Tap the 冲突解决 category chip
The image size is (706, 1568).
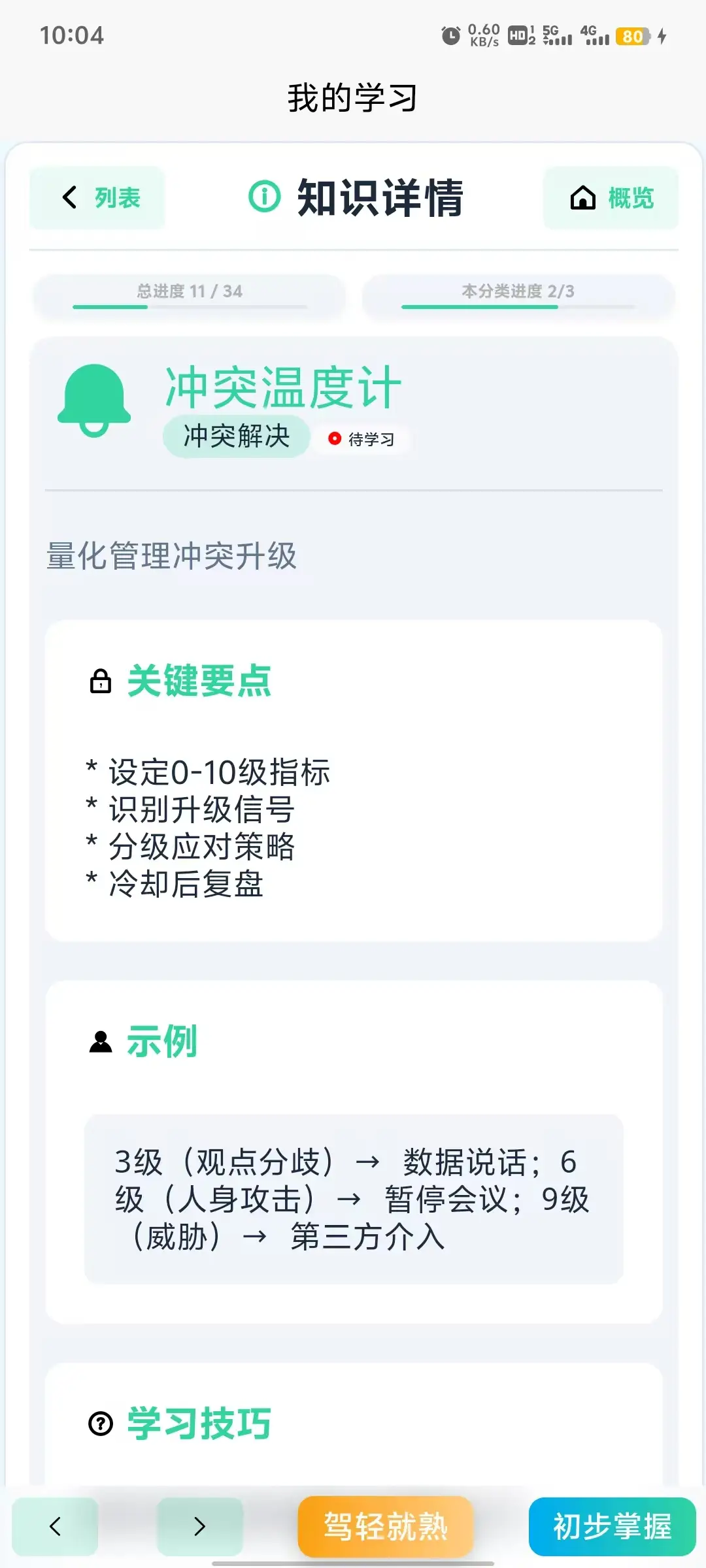point(237,436)
